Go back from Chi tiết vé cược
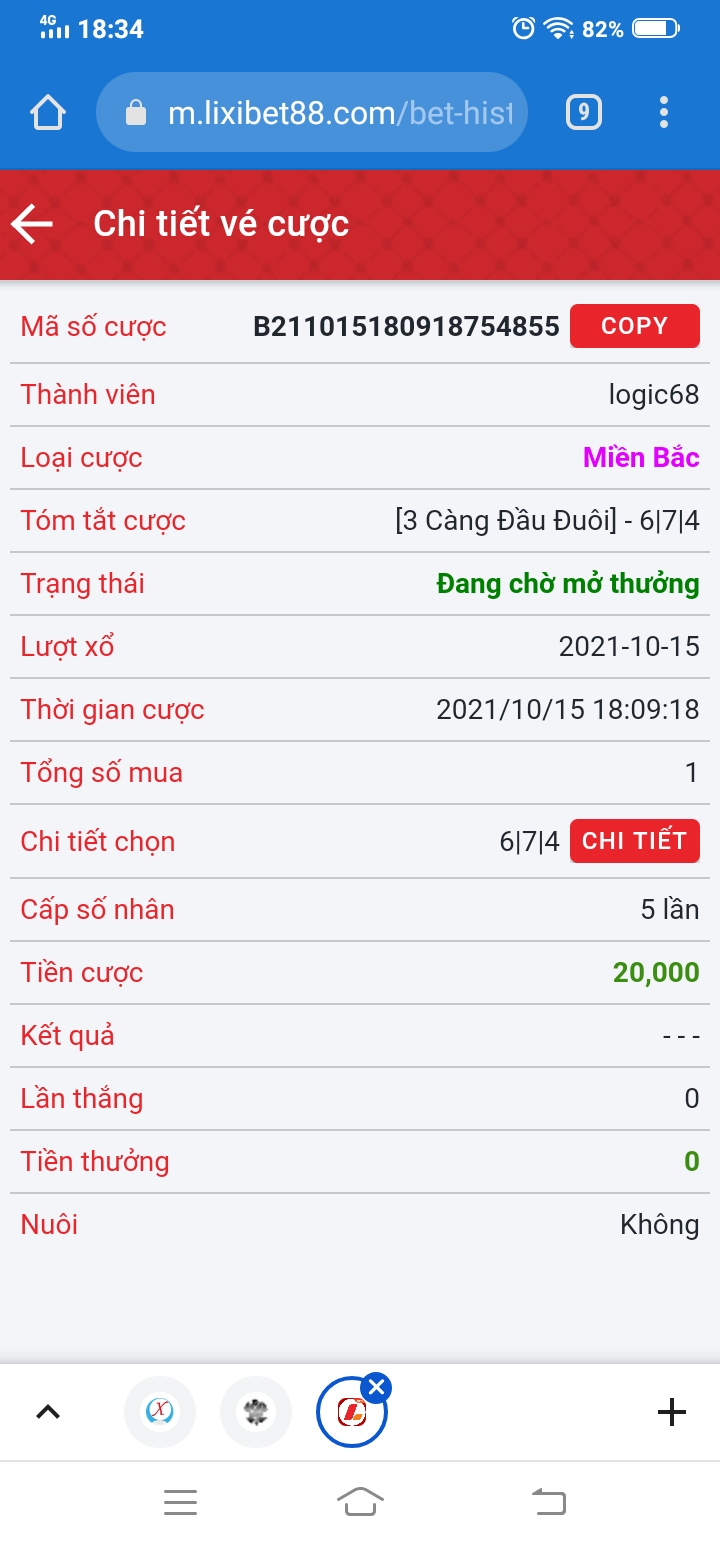The height and width of the screenshot is (1544, 720). click(32, 224)
